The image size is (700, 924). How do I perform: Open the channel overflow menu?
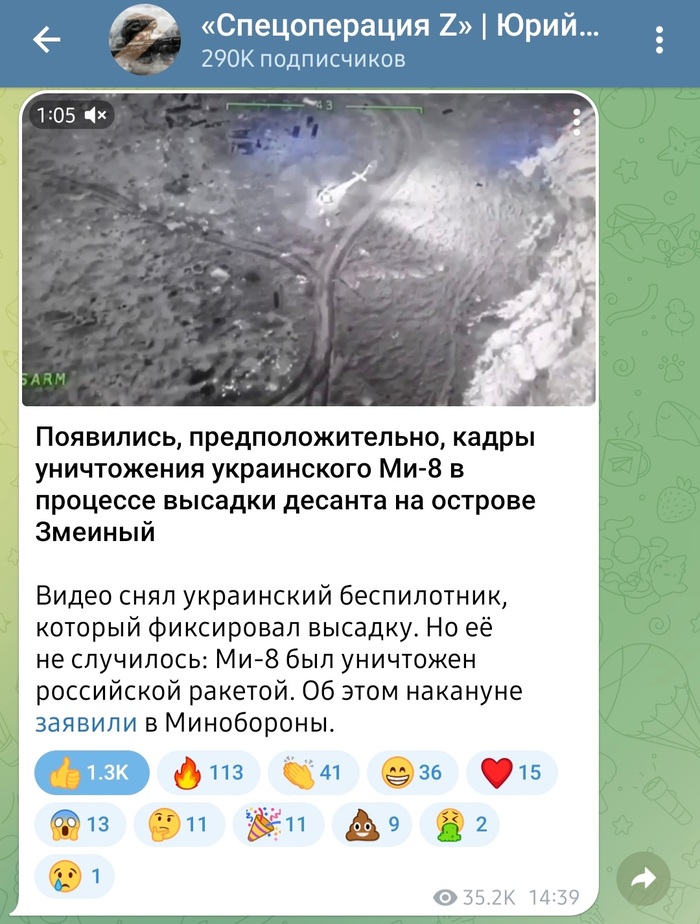pos(660,40)
